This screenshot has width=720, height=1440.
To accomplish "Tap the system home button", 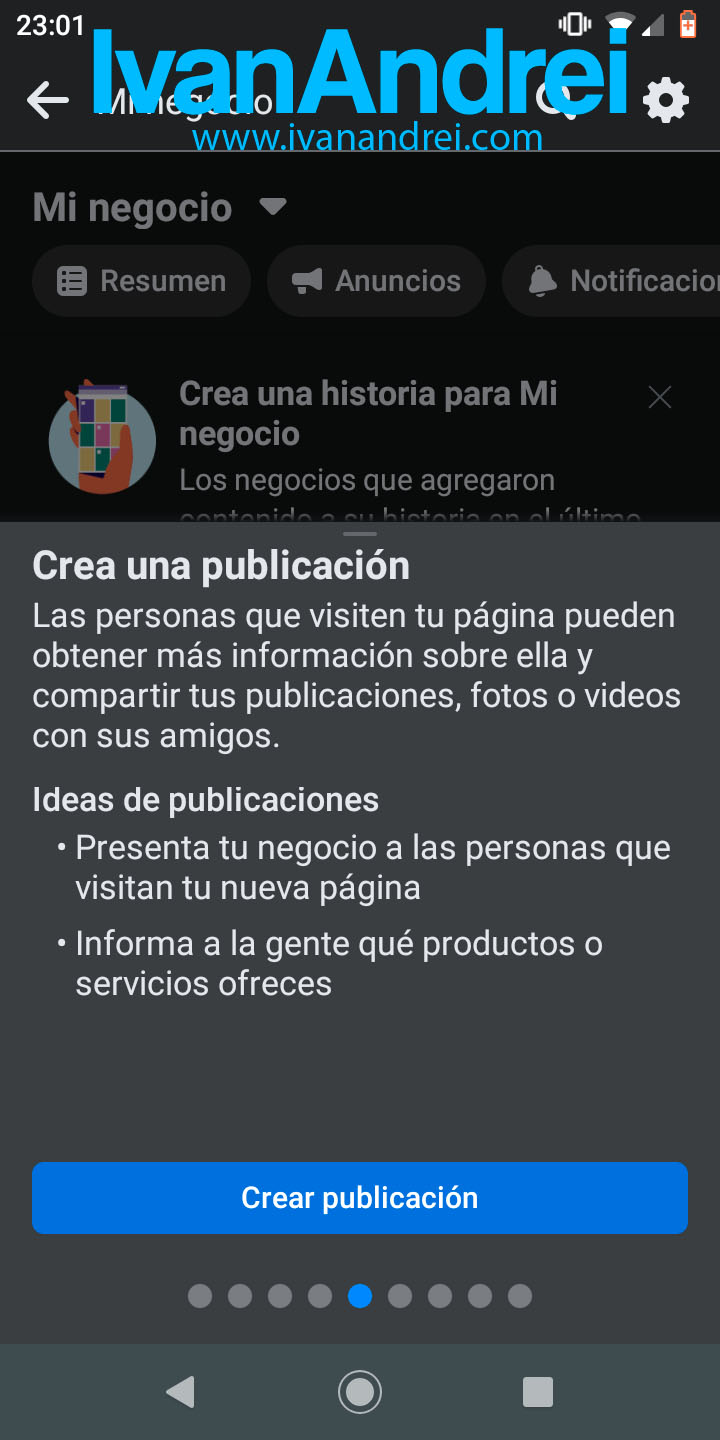I will coord(360,1391).
